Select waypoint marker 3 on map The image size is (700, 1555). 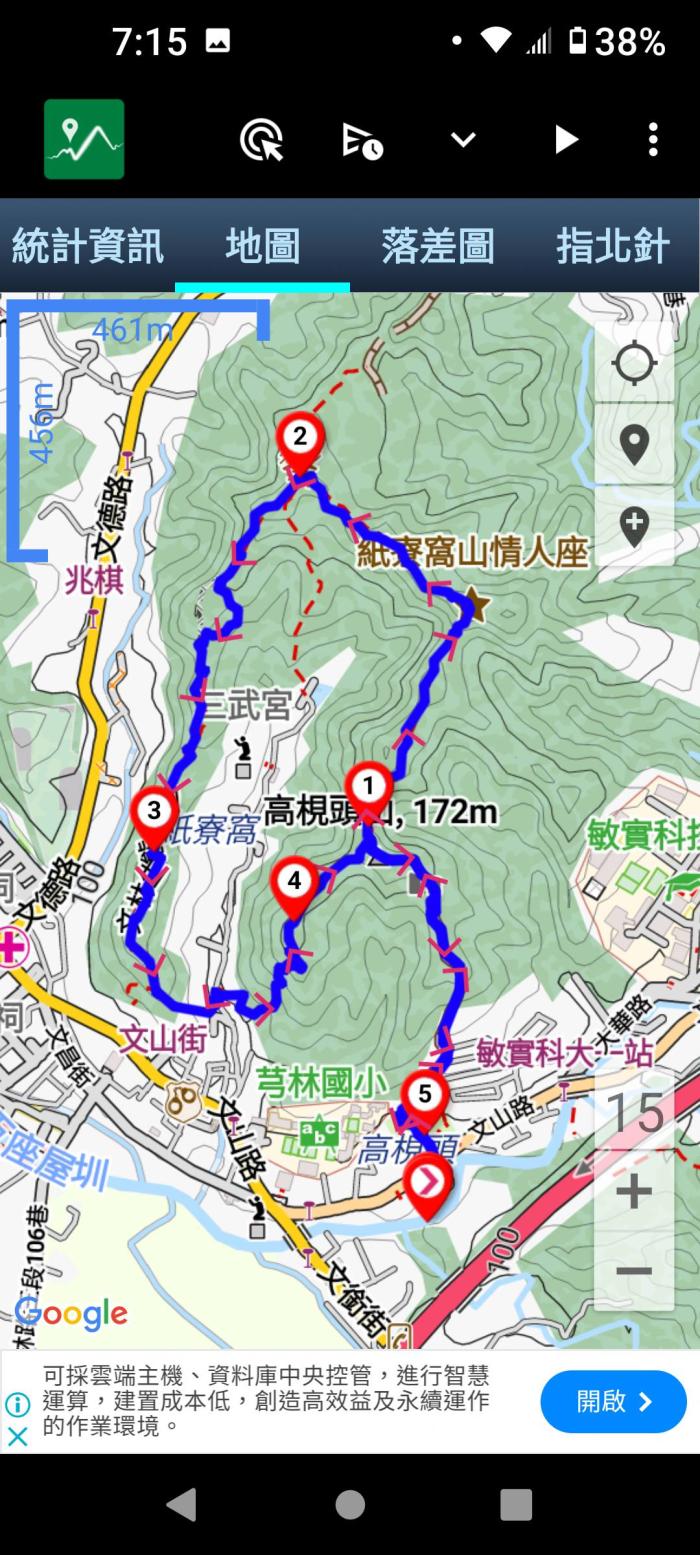154,812
